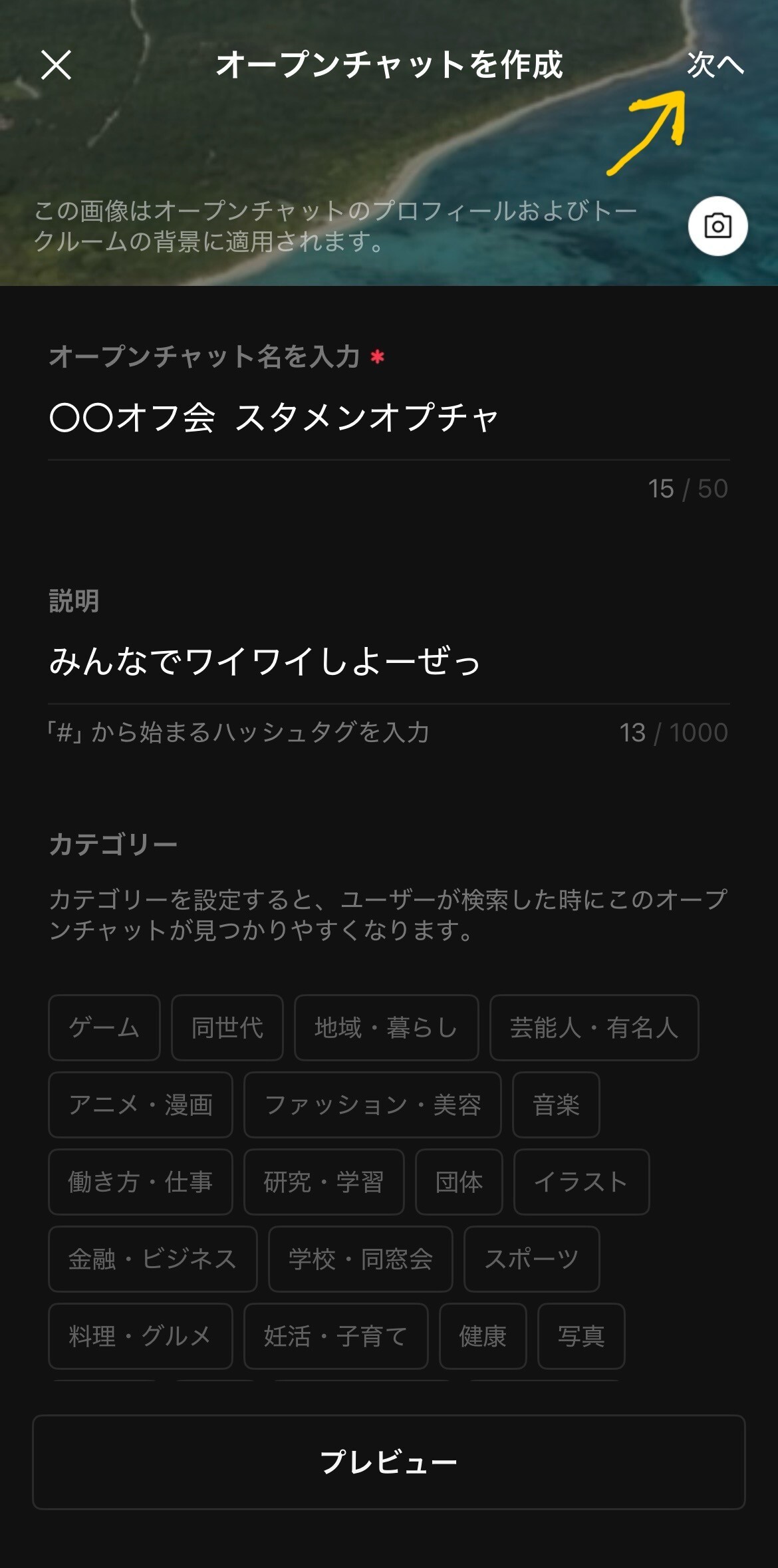Select 金融・ビジネス category

click(x=152, y=1259)
